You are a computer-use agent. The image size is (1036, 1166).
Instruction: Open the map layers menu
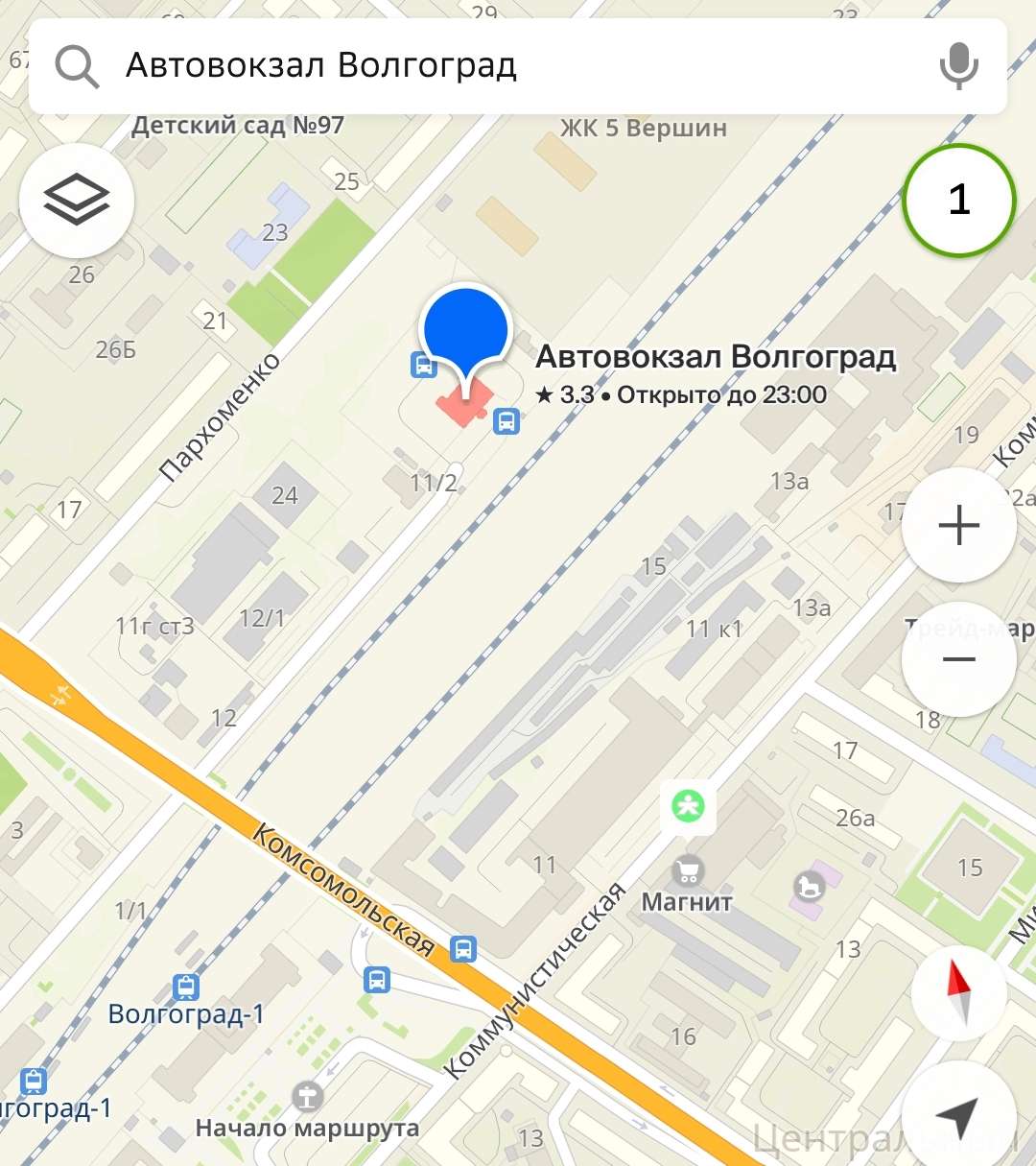pyautogui.click(x=77, y=201)
